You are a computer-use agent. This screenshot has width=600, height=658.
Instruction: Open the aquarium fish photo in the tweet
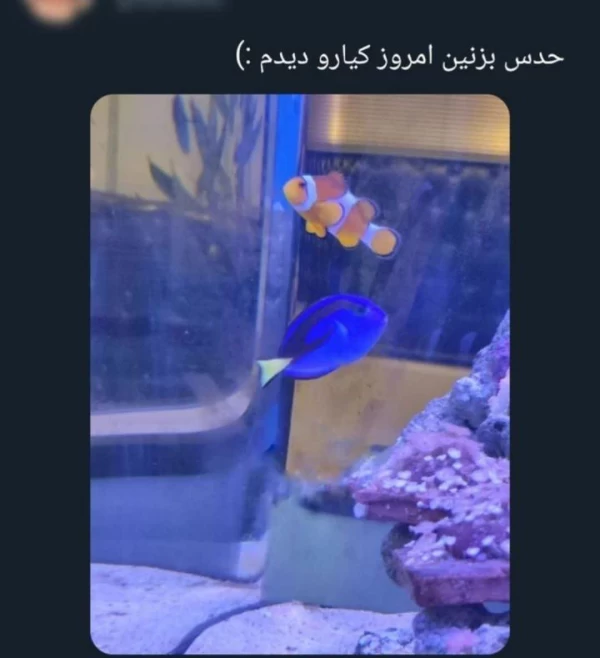(300, 374)
